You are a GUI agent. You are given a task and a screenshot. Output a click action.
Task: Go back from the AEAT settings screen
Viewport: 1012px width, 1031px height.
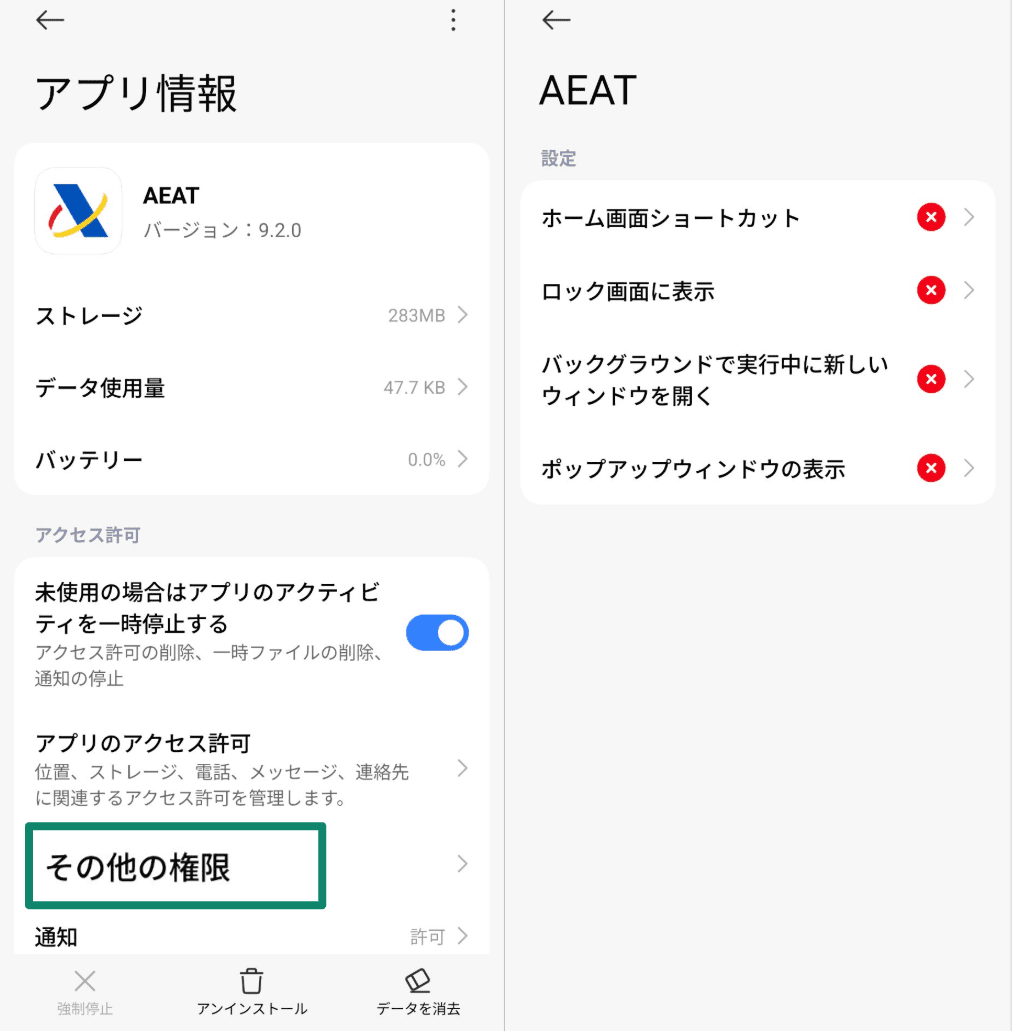pyautogui.click(x=556, y=21)
